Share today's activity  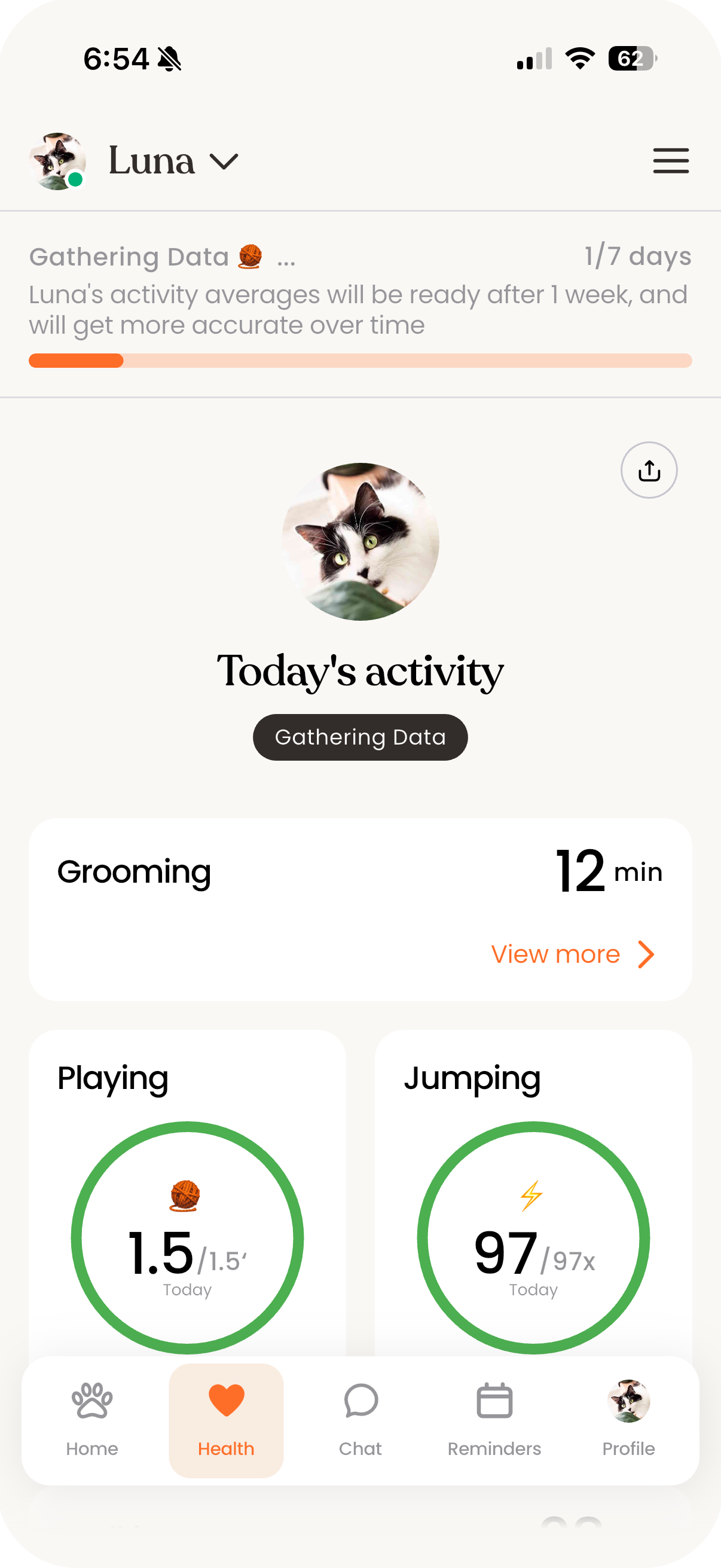649,471
